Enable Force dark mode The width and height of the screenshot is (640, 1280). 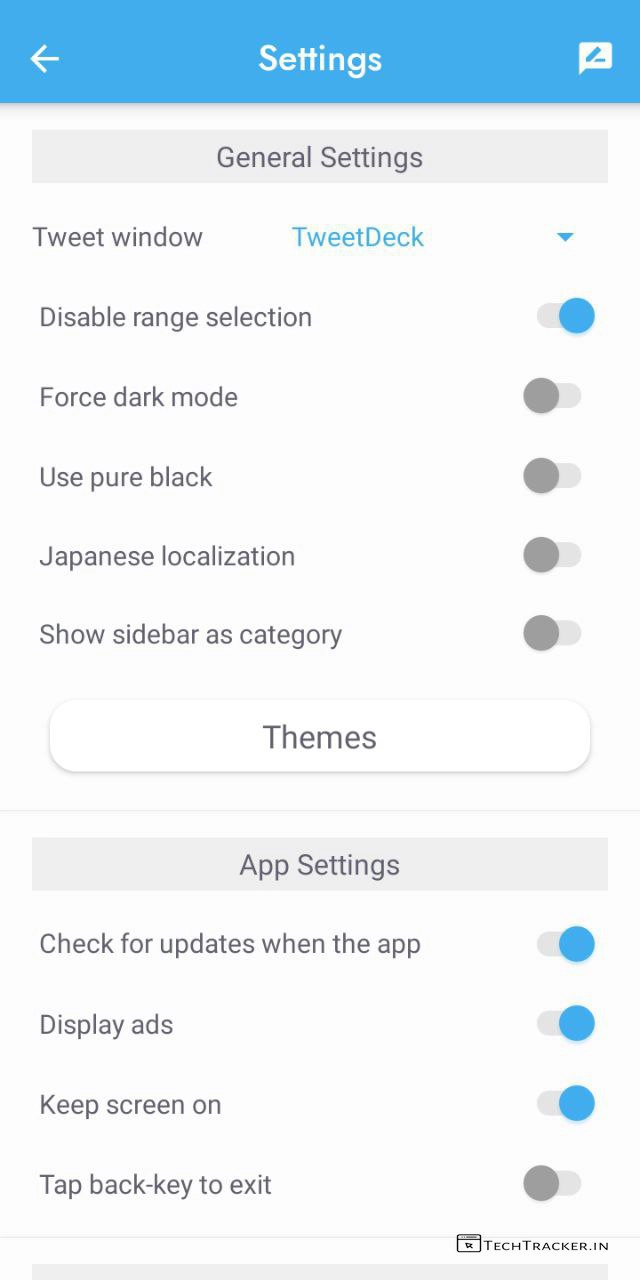[x=552, y=396]
